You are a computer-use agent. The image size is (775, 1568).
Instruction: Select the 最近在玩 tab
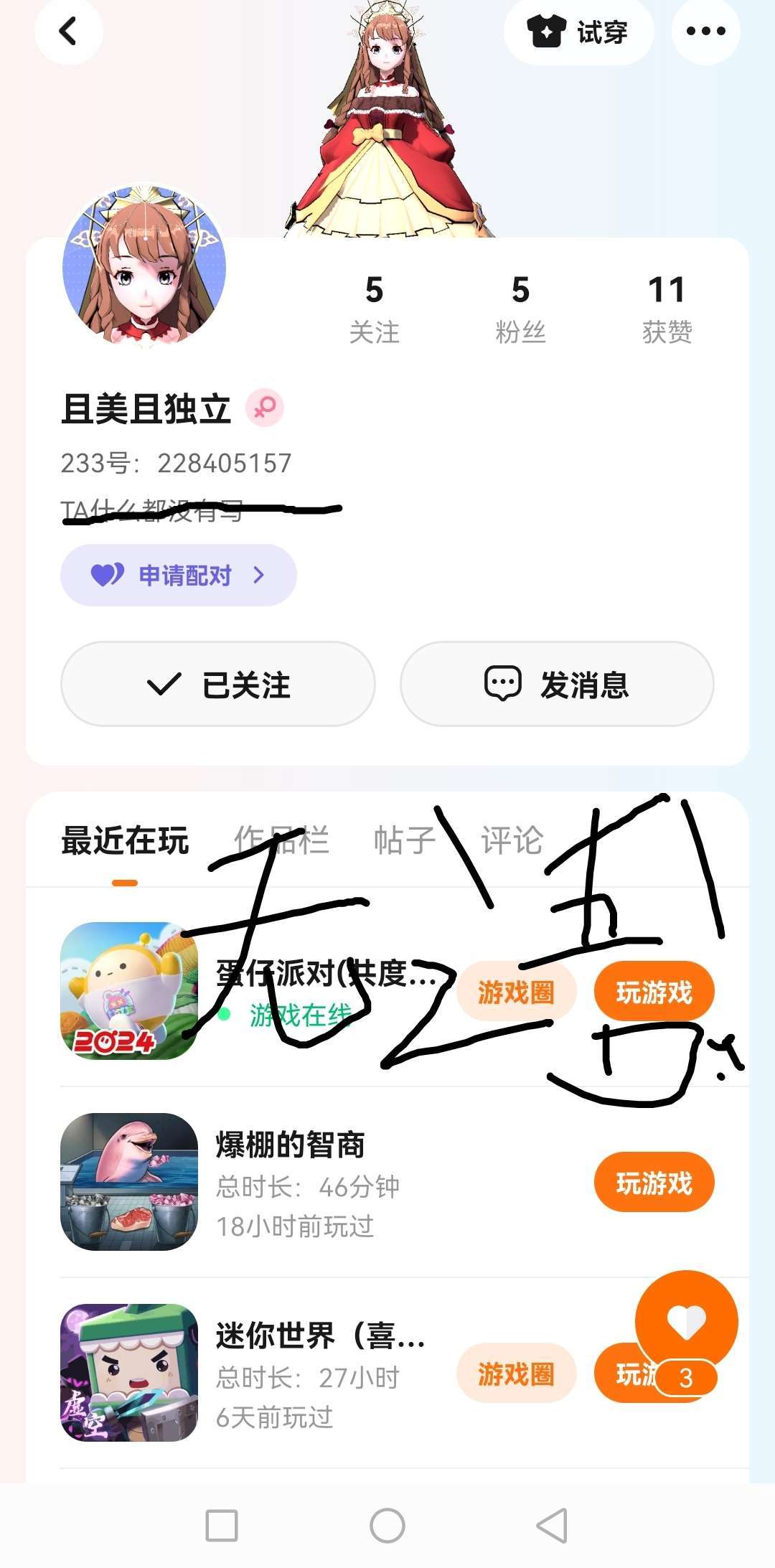[x=125, y=840]
